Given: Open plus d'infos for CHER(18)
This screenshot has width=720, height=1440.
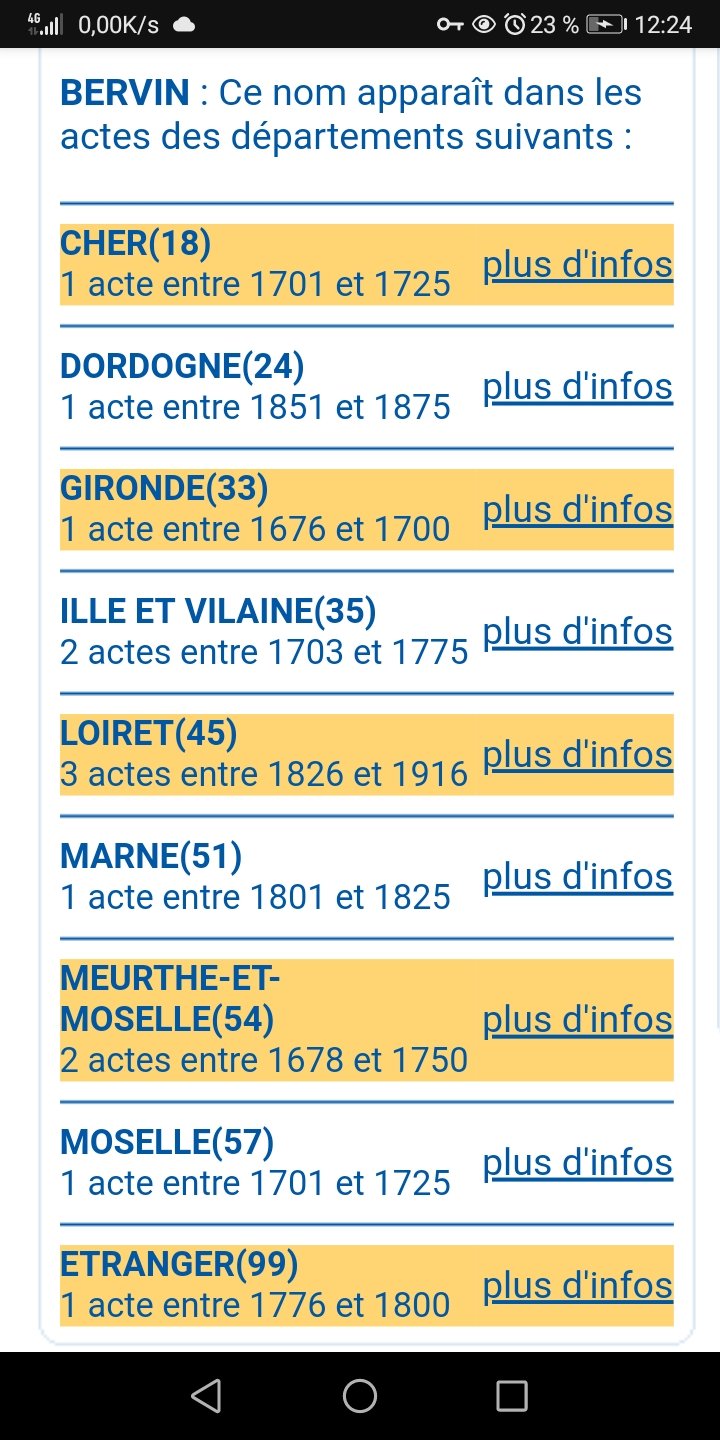Looking at the screenshot, I should coord(578,265).
